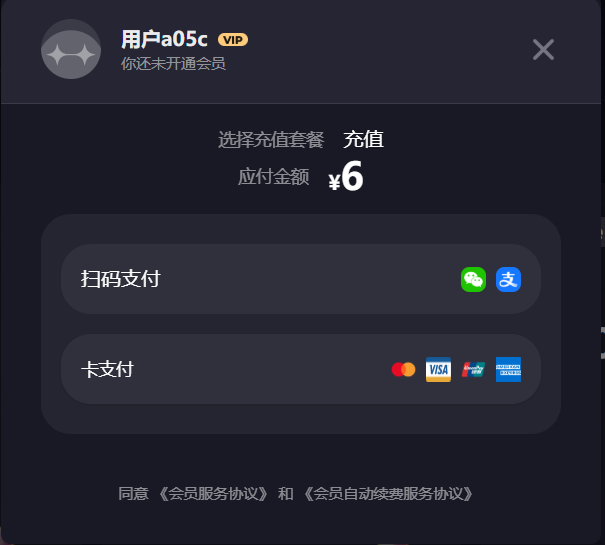
Task: Tap the 用户a05c profile avatar
Action: [x=71, y=49]
